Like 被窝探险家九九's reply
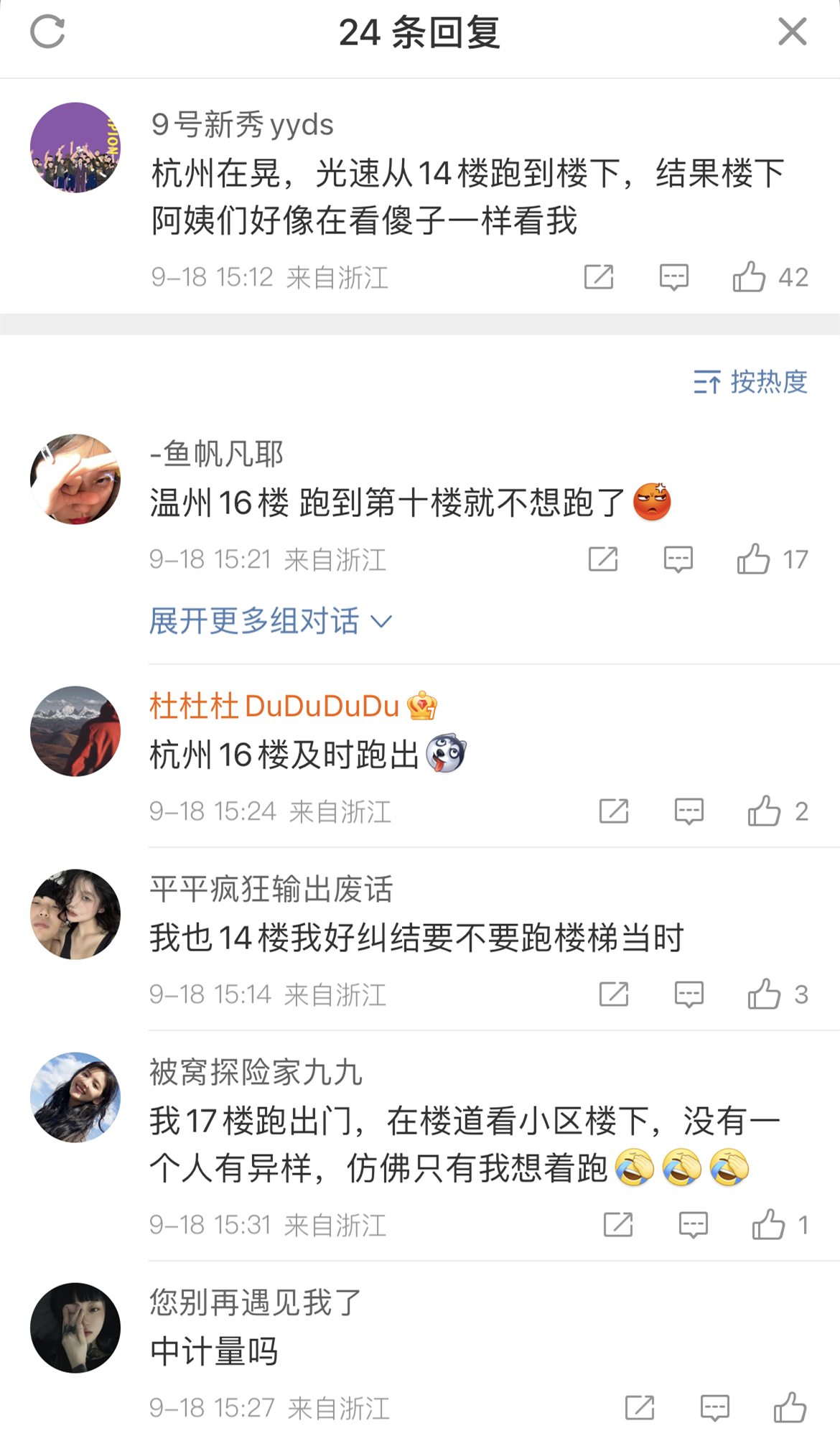The width and height of the screenshot is (840, 1436). pyautogui.click(x=768, y=1225)
